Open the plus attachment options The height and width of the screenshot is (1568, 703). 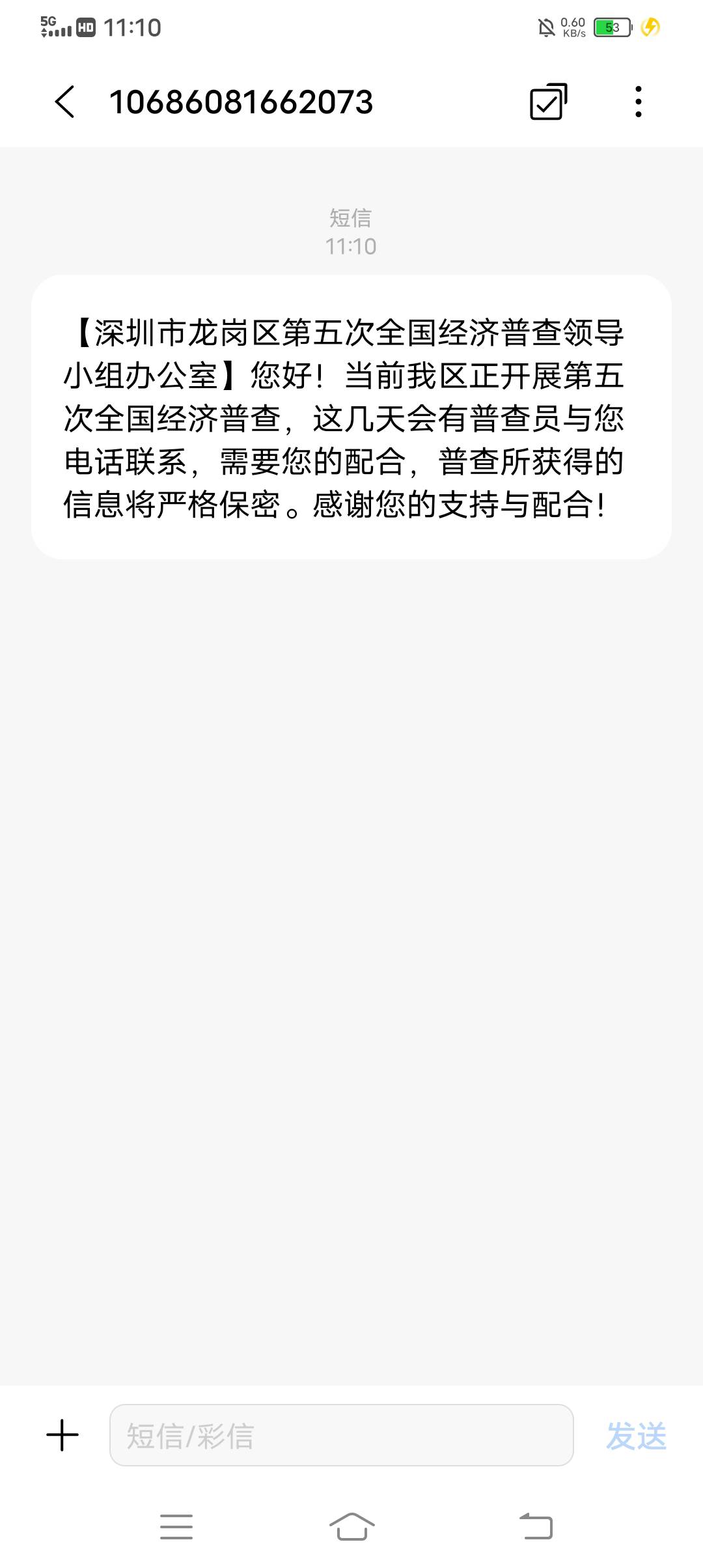coord(62,1435)
